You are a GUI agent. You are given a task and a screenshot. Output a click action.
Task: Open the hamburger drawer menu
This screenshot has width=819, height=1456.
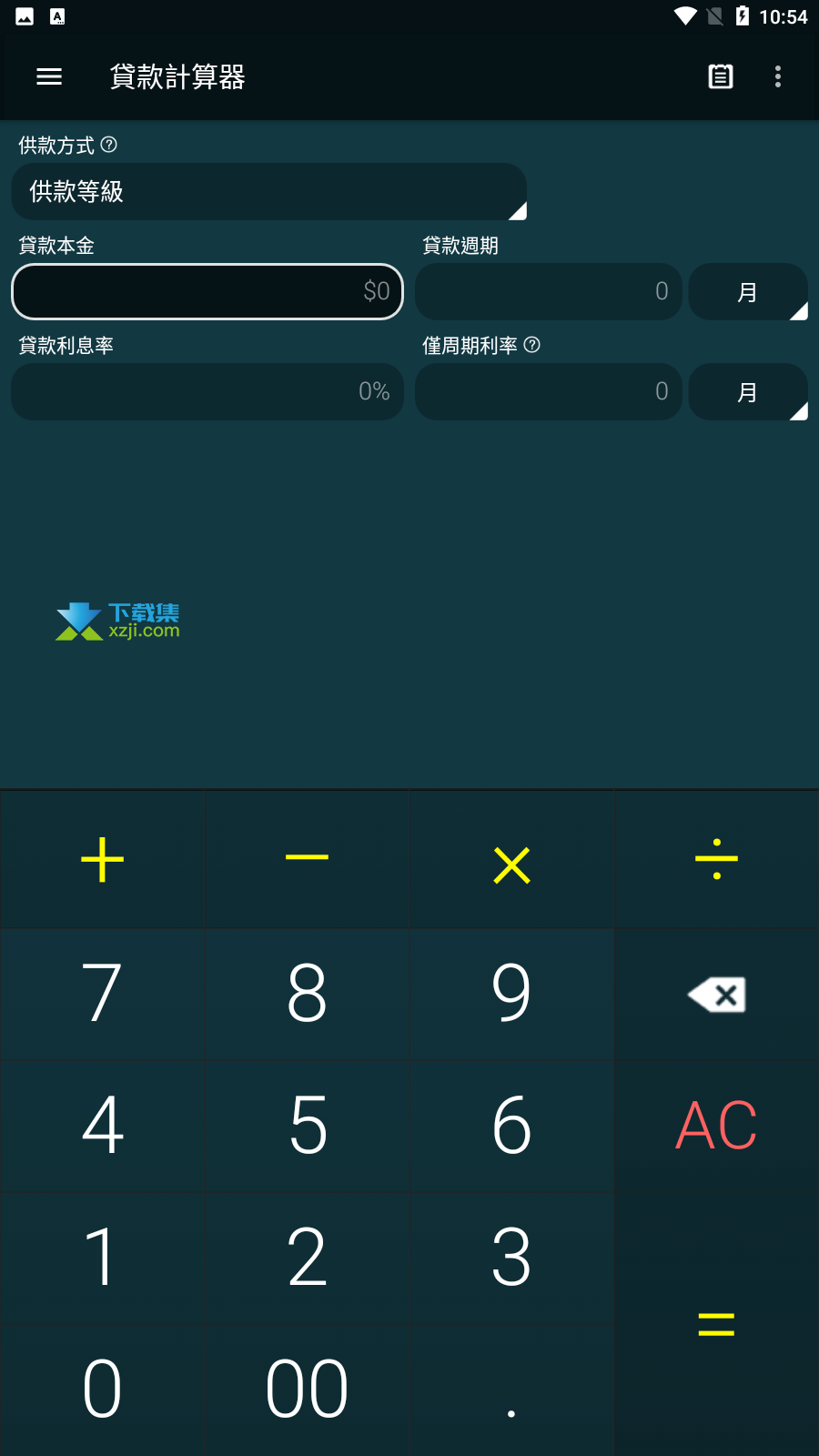tap(49, 76)
